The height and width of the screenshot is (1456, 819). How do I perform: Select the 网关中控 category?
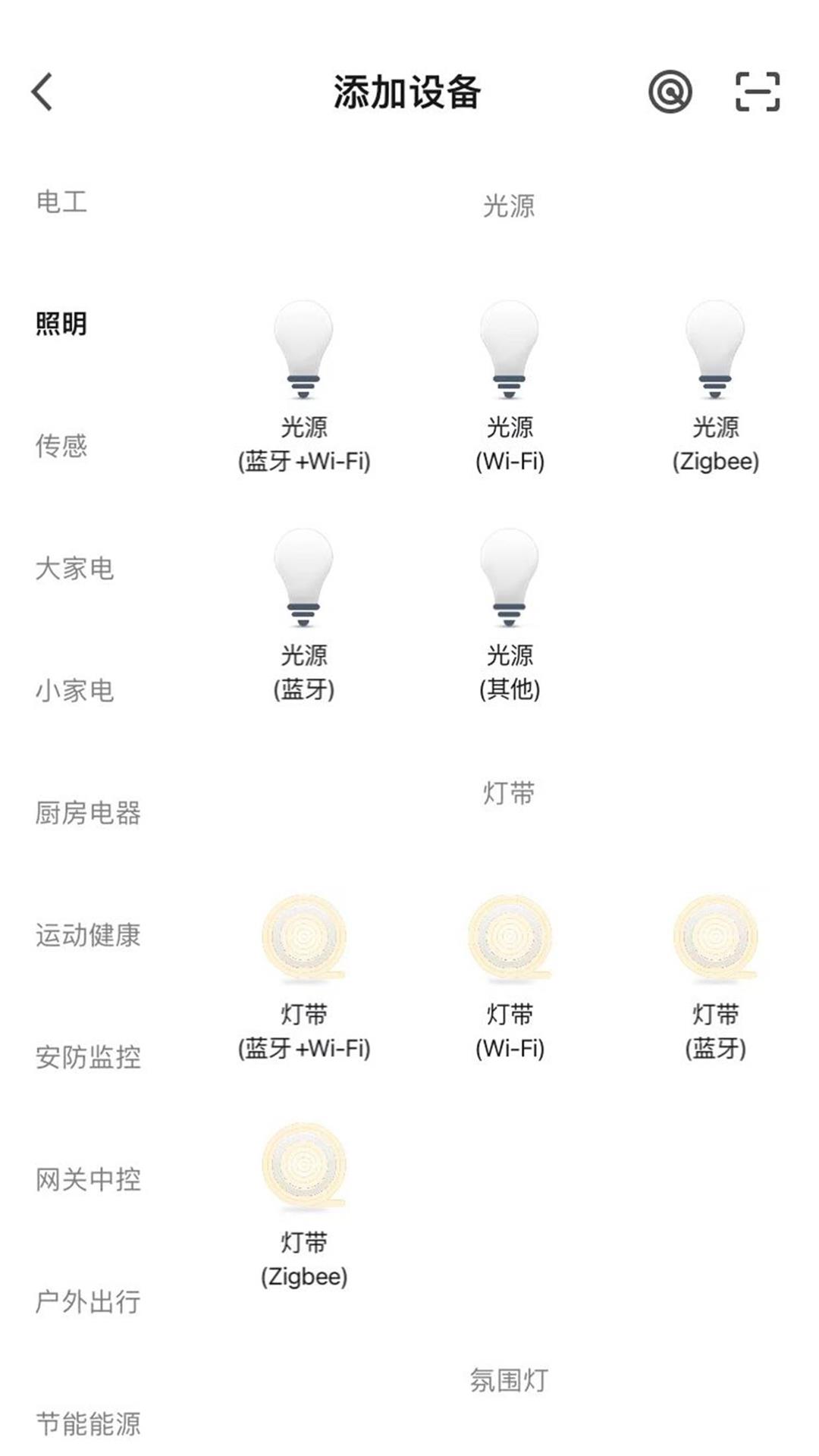[88, 1178]
